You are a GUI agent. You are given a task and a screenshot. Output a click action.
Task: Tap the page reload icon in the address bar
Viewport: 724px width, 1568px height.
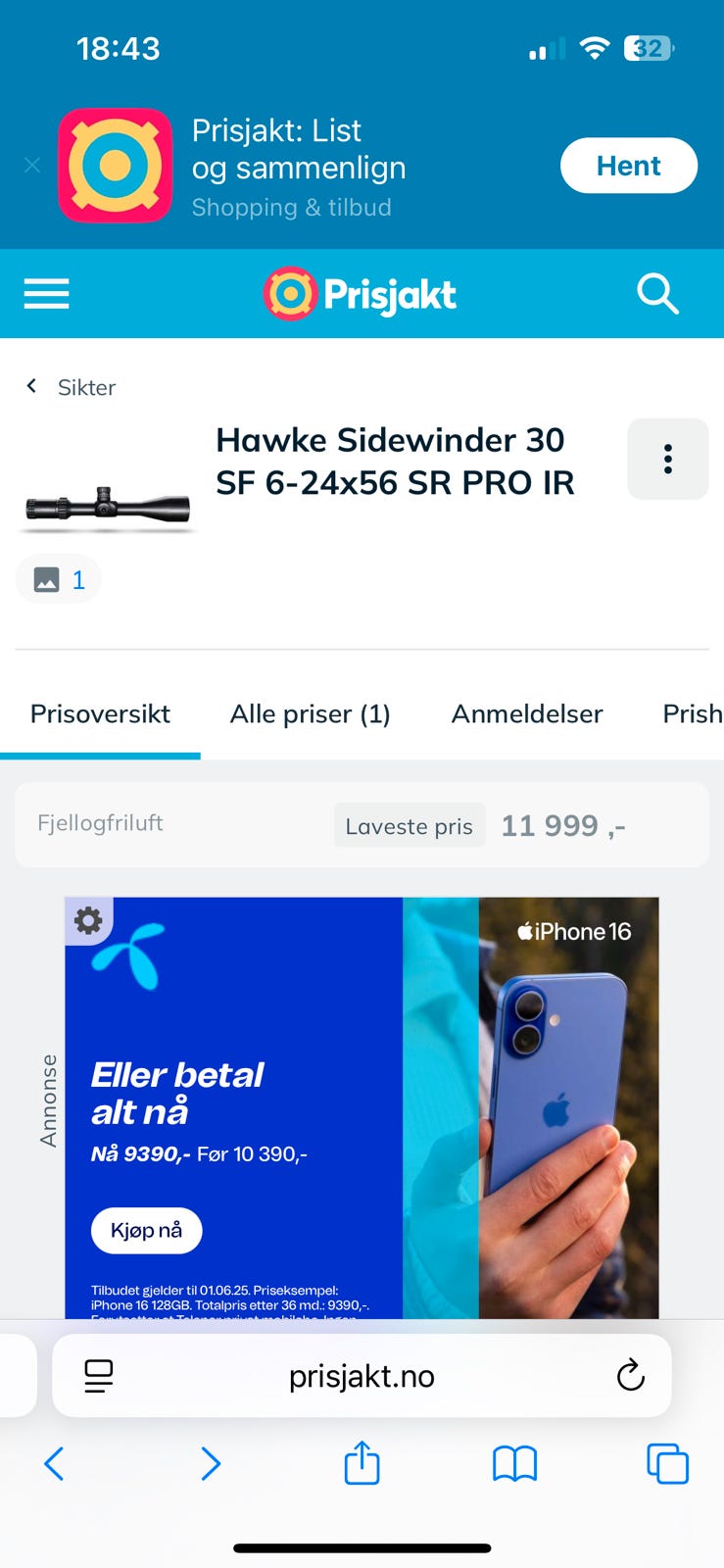tap(632, 1376)
